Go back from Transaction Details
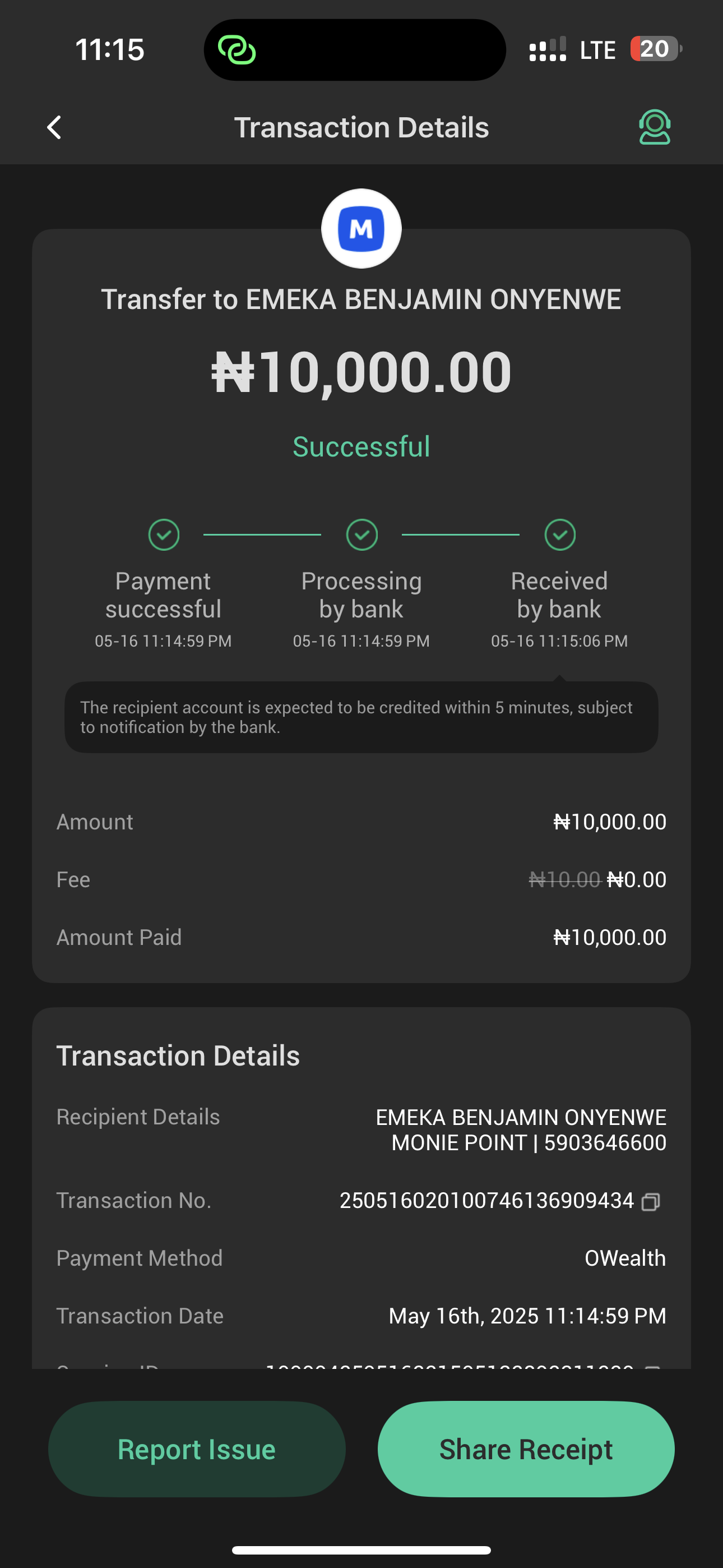 tap(55, 128)
